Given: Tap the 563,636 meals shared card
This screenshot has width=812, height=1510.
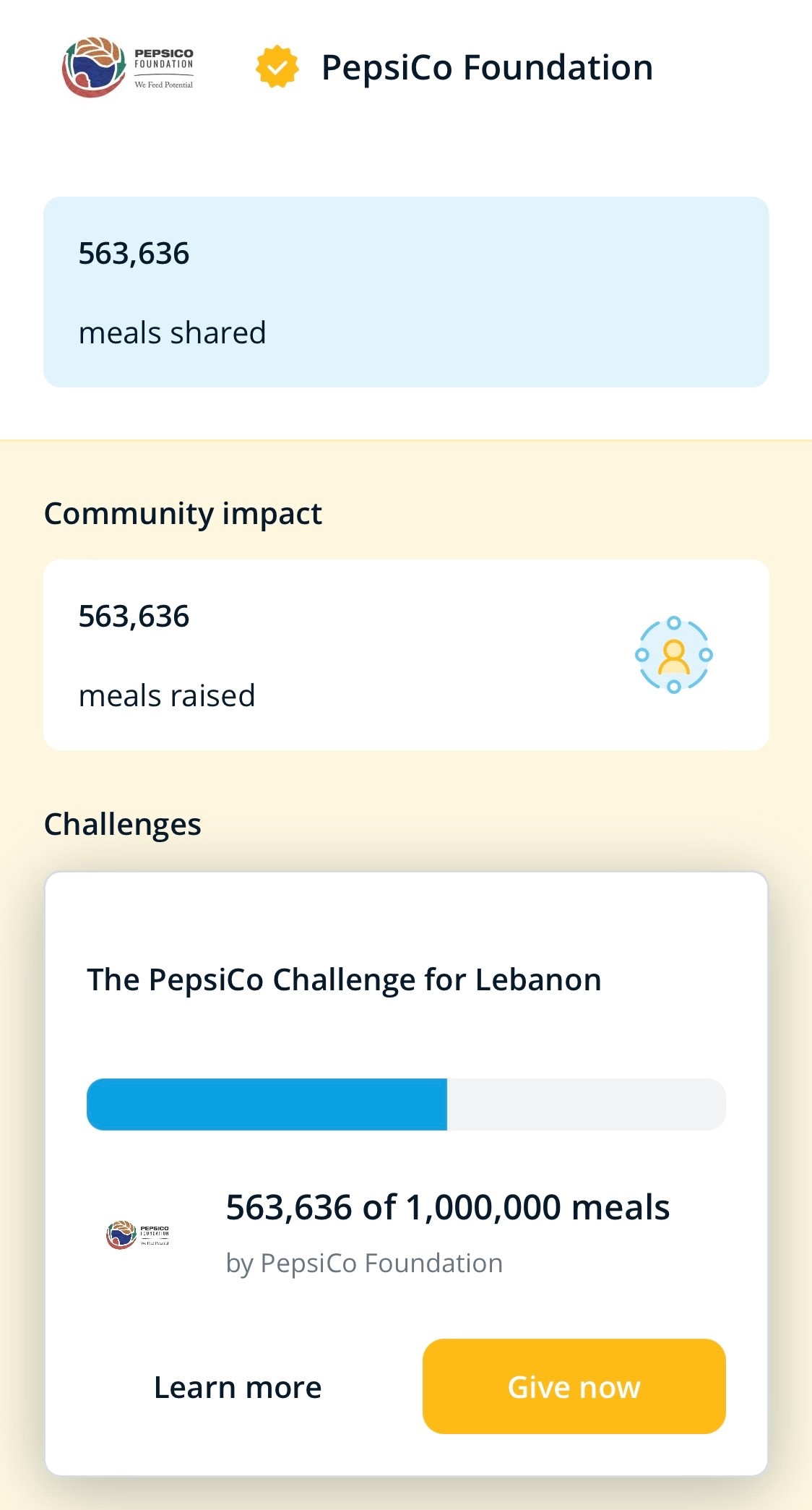Looking at the screenshot, I should tap(406, 291).
